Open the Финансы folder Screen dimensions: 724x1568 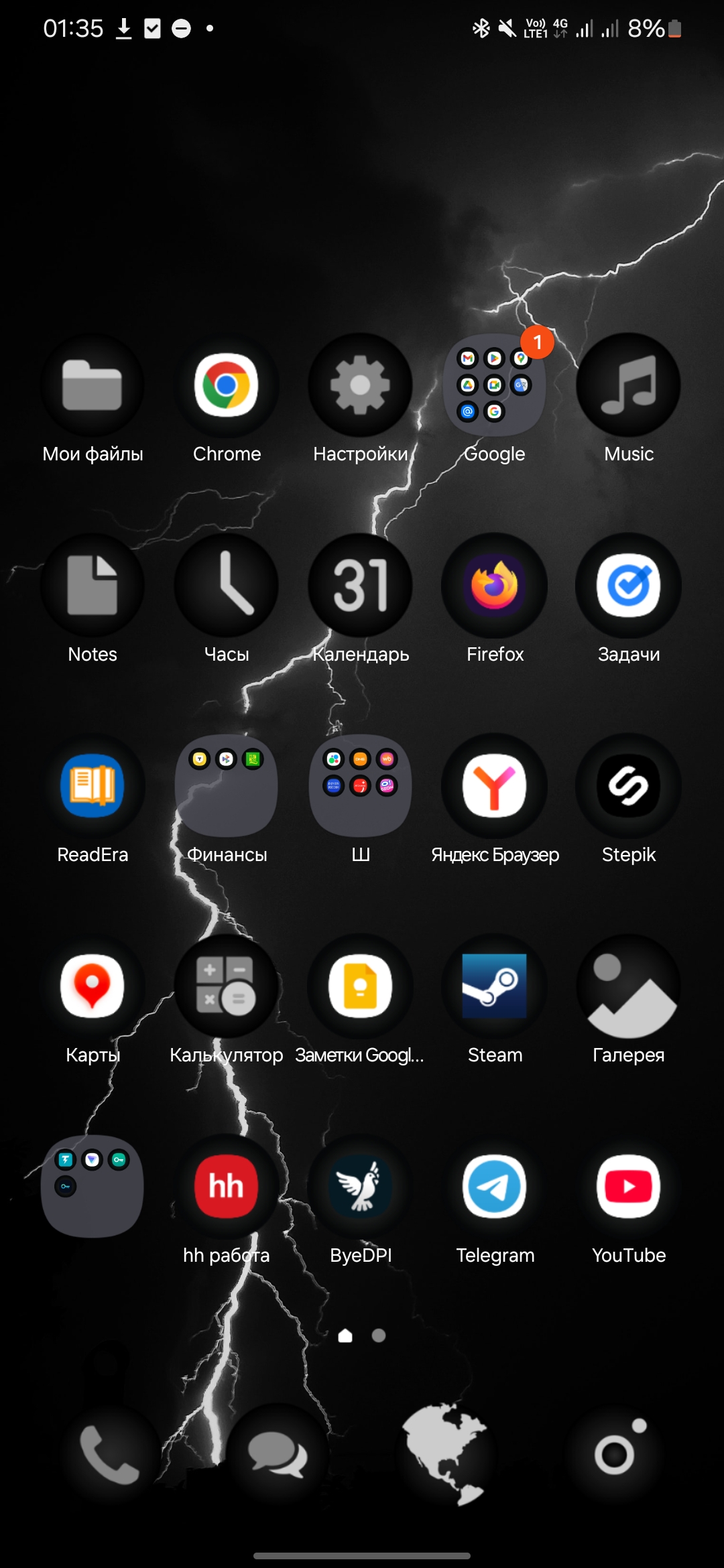(x=227, y=785)
